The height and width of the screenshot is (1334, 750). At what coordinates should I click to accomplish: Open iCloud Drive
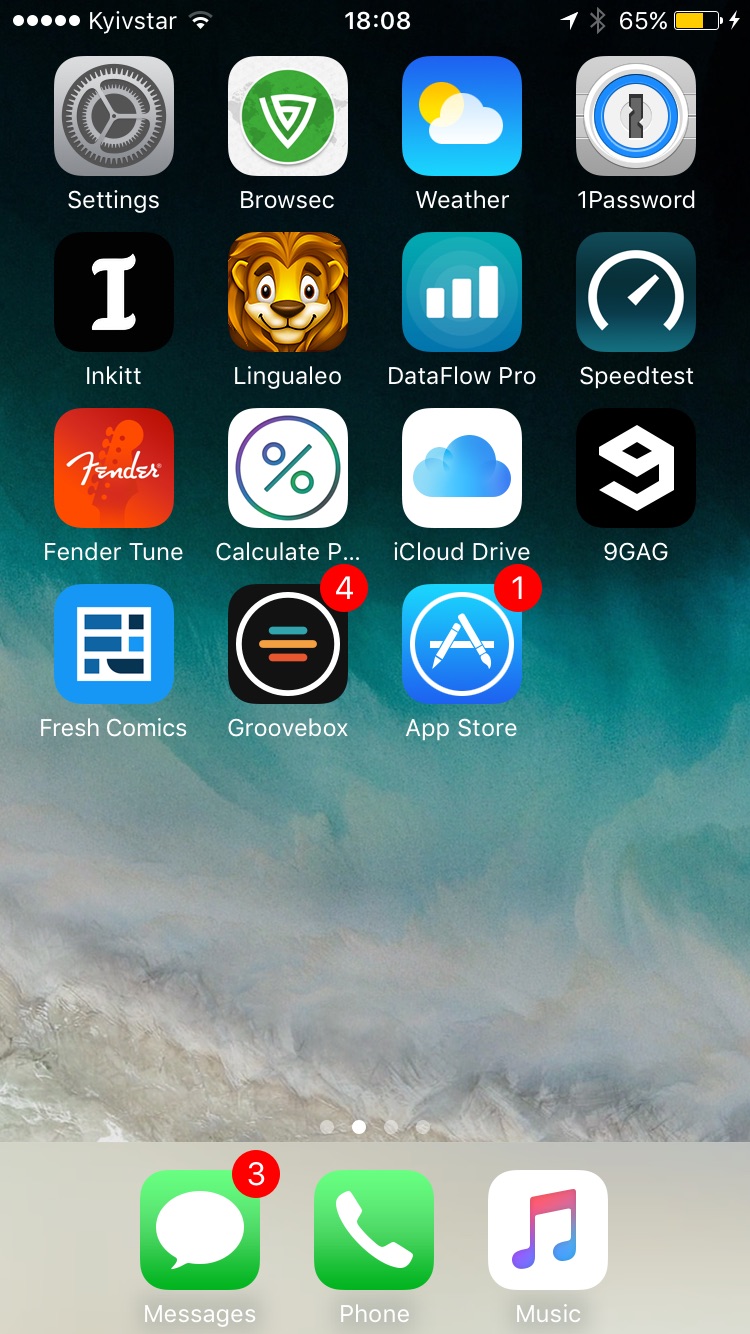point(462,468)
